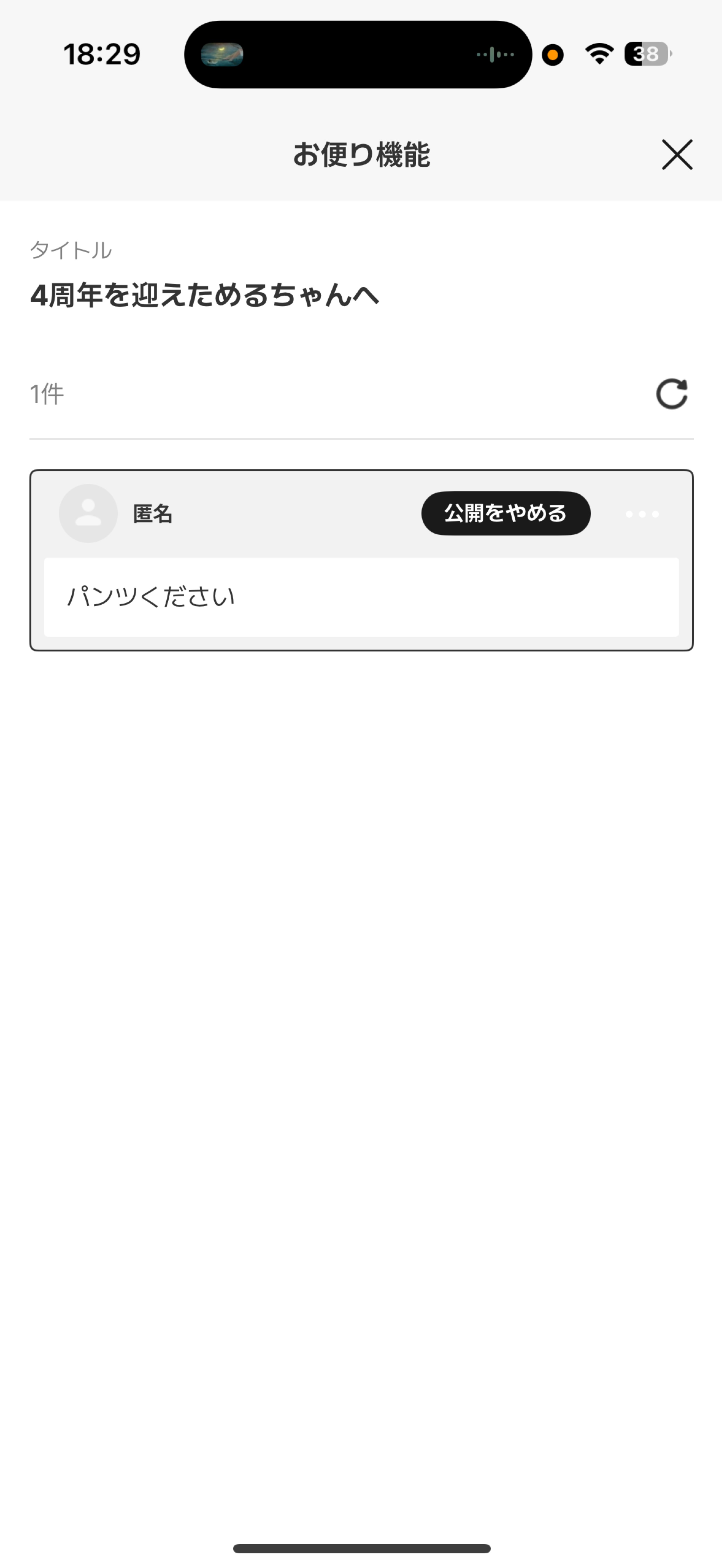Close the お便り機能 screen
The image size is (722, 1568).
(x=677, y=155)
